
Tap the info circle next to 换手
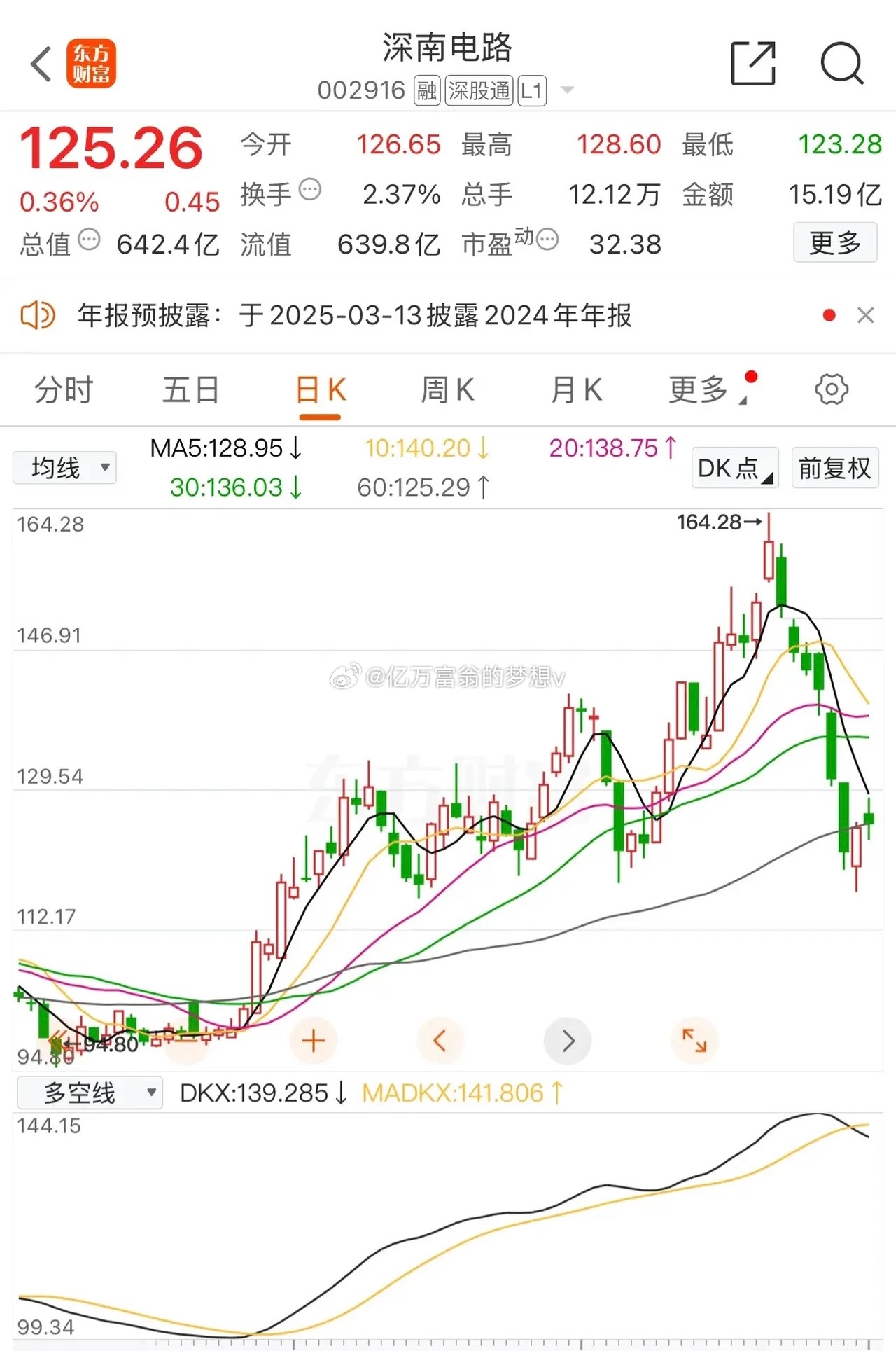pyautogui.click(x=308, y=190)
